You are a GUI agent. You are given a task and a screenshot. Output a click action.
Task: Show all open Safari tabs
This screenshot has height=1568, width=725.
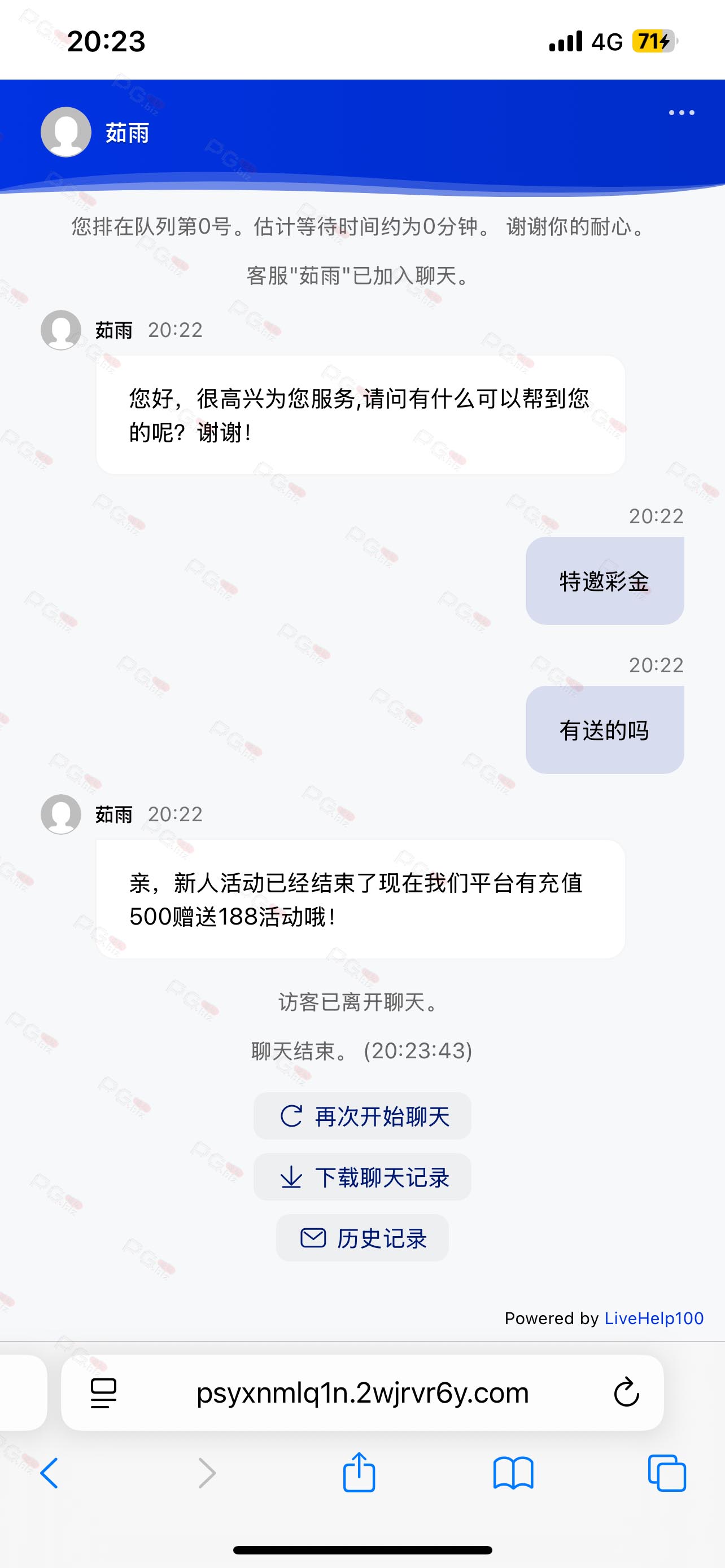pos(667,1473)
